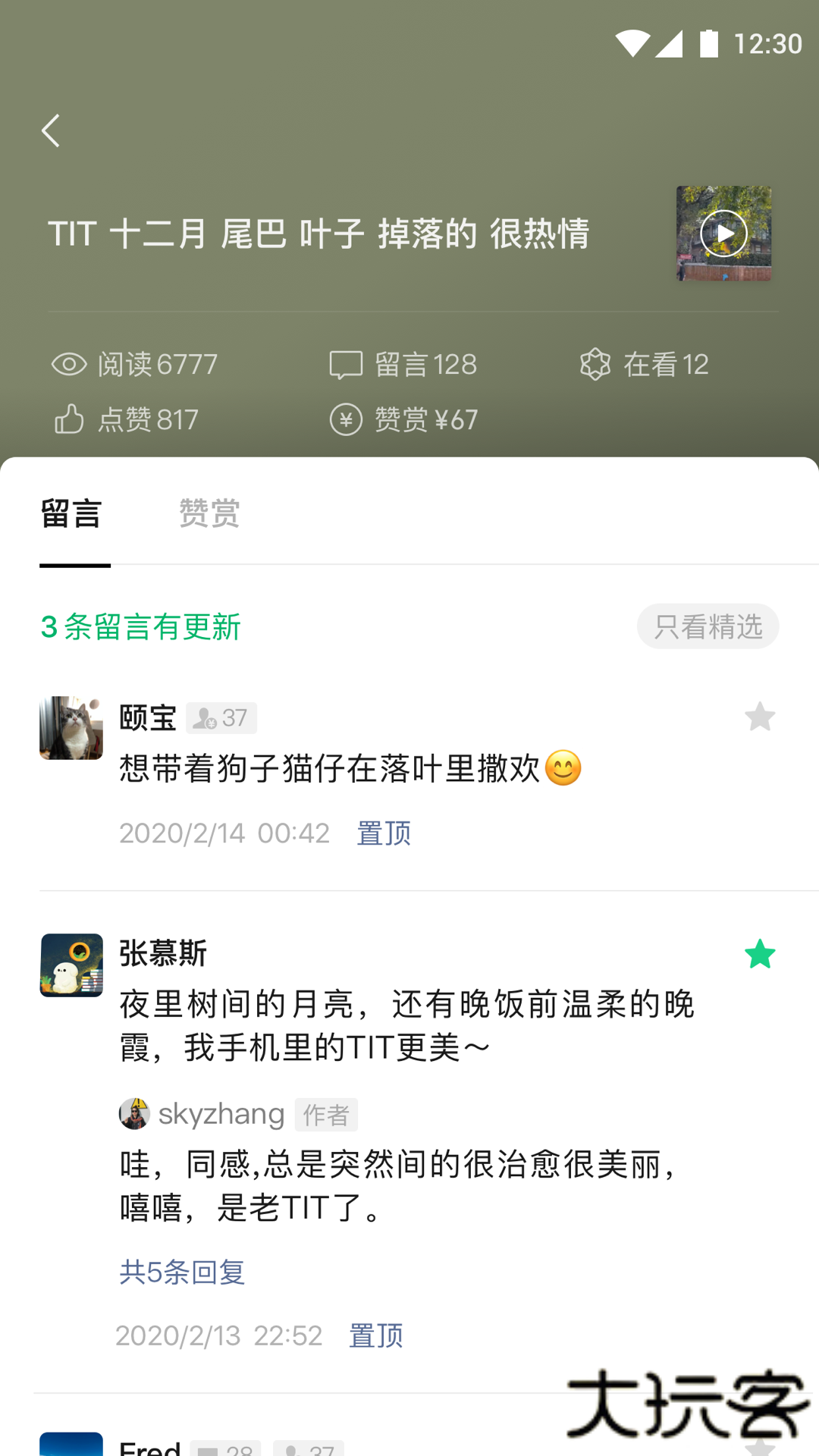Screen dimensions: 819x1456
Task: Tap the eye icon beside 阅读 6777
Action: pyautogui.click(x=70, y=364)
